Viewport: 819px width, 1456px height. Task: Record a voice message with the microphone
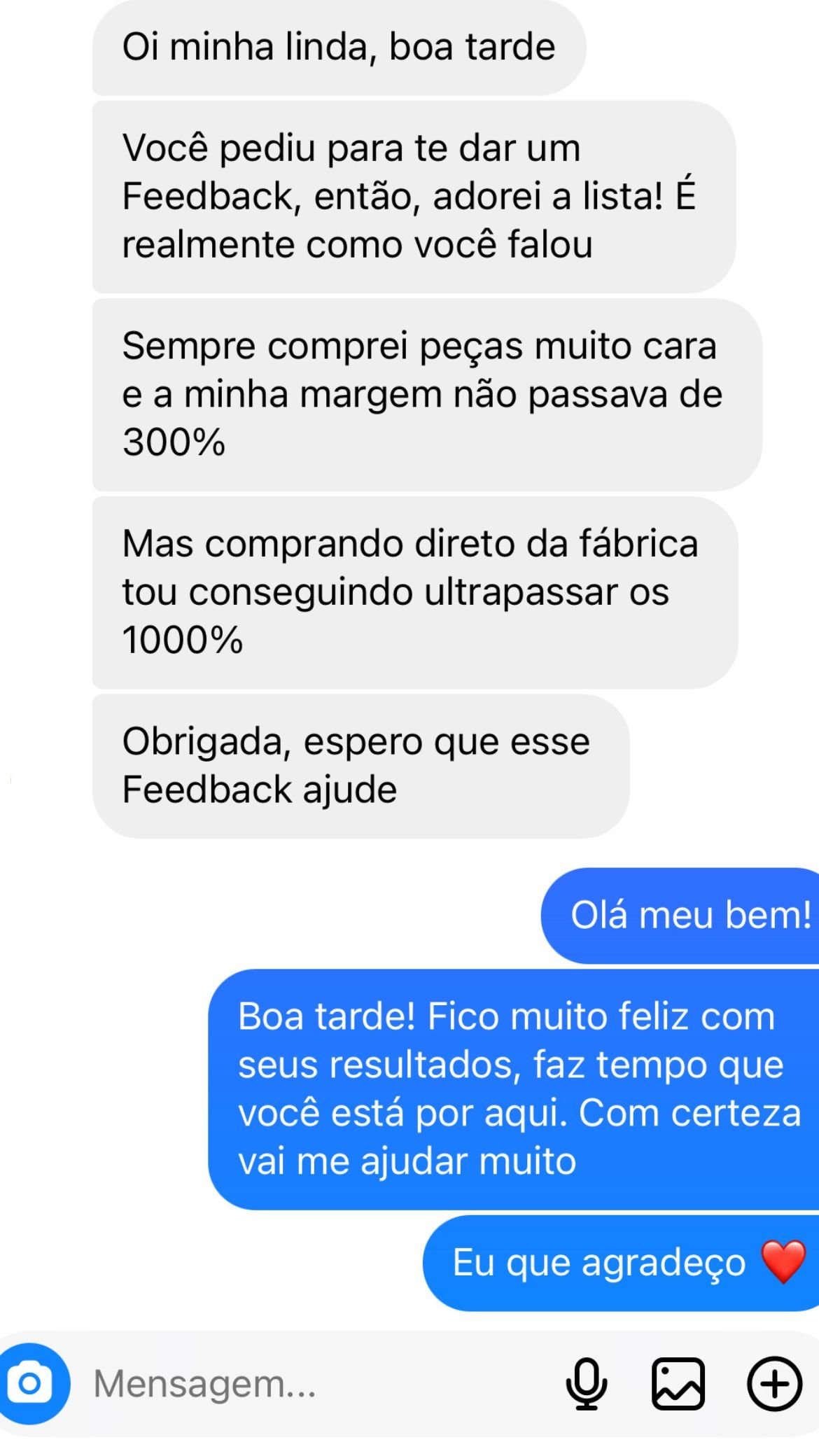click(587, 1383)
